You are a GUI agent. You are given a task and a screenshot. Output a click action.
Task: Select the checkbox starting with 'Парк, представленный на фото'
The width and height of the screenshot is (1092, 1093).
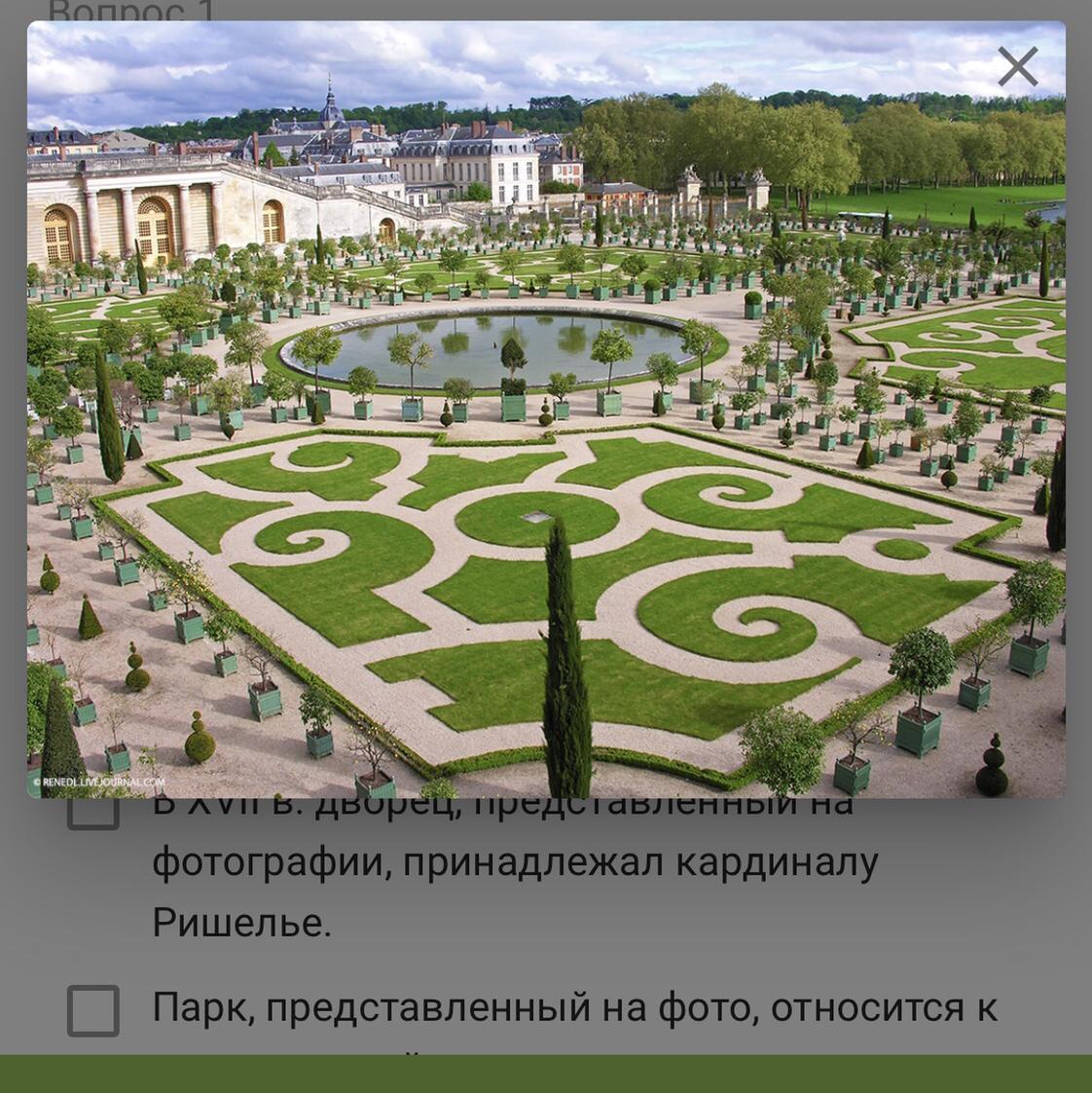(93, 1010)
